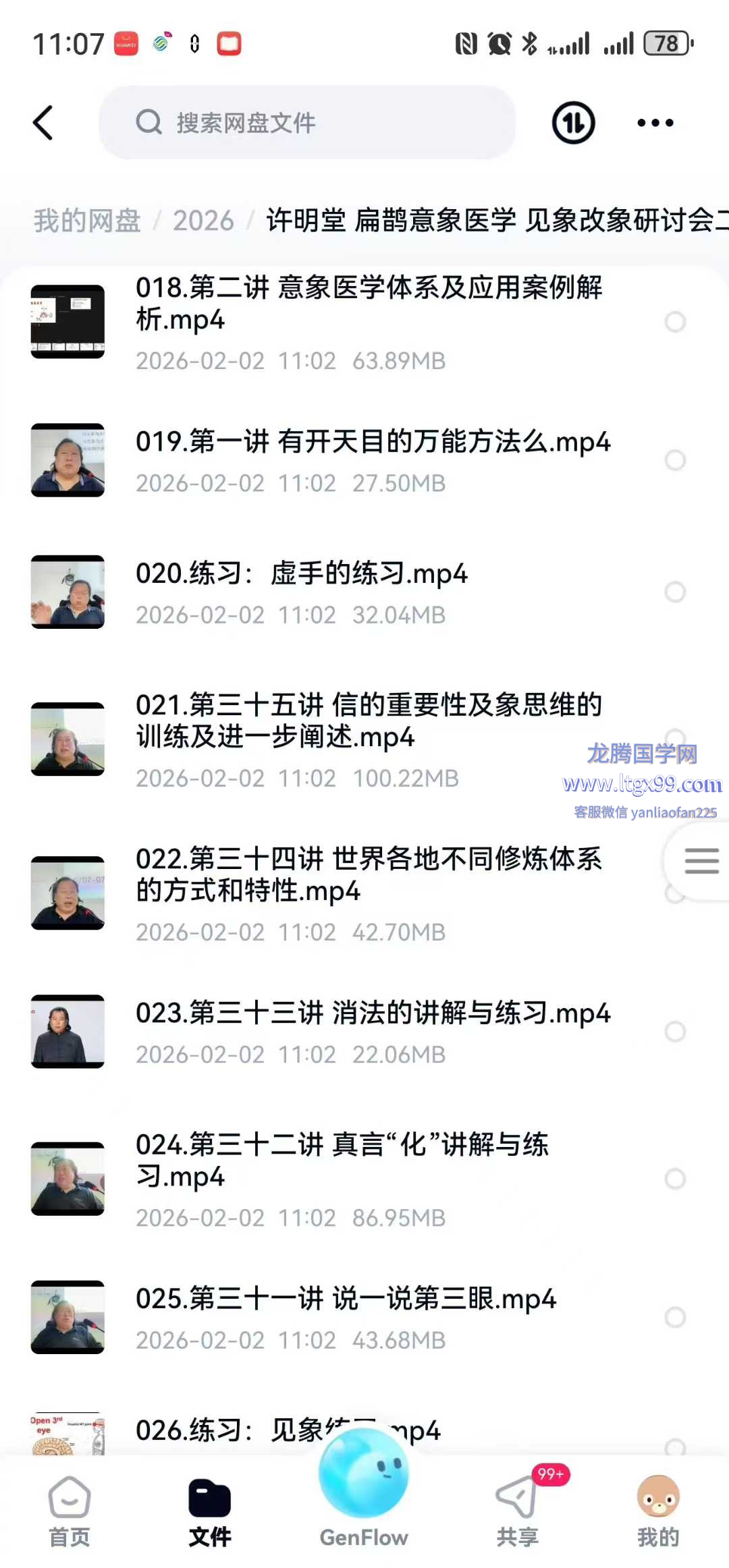Open the floating list menu button
The width and height of the screenshot is (729, 1568).
click(701, 861)
